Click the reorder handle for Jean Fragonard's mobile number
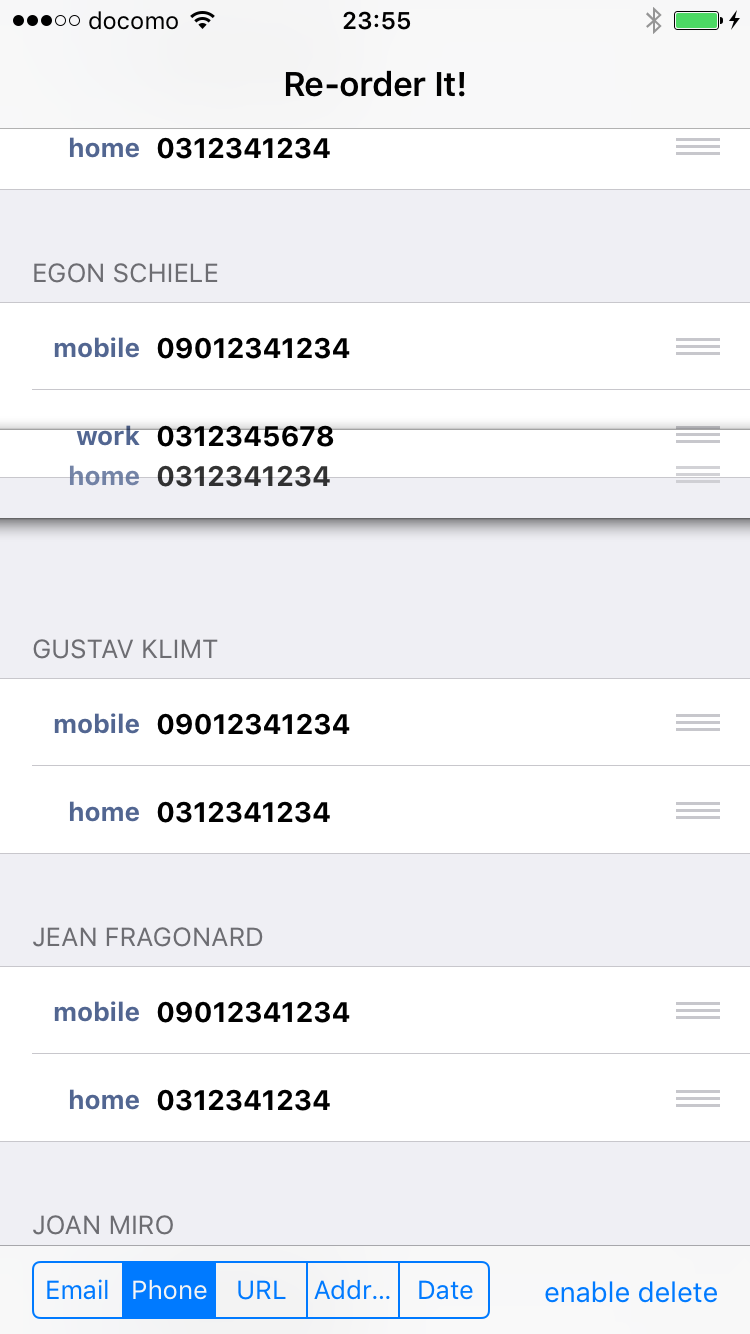Screen dimensions: 750x1334 click(x=697, y=1011)
